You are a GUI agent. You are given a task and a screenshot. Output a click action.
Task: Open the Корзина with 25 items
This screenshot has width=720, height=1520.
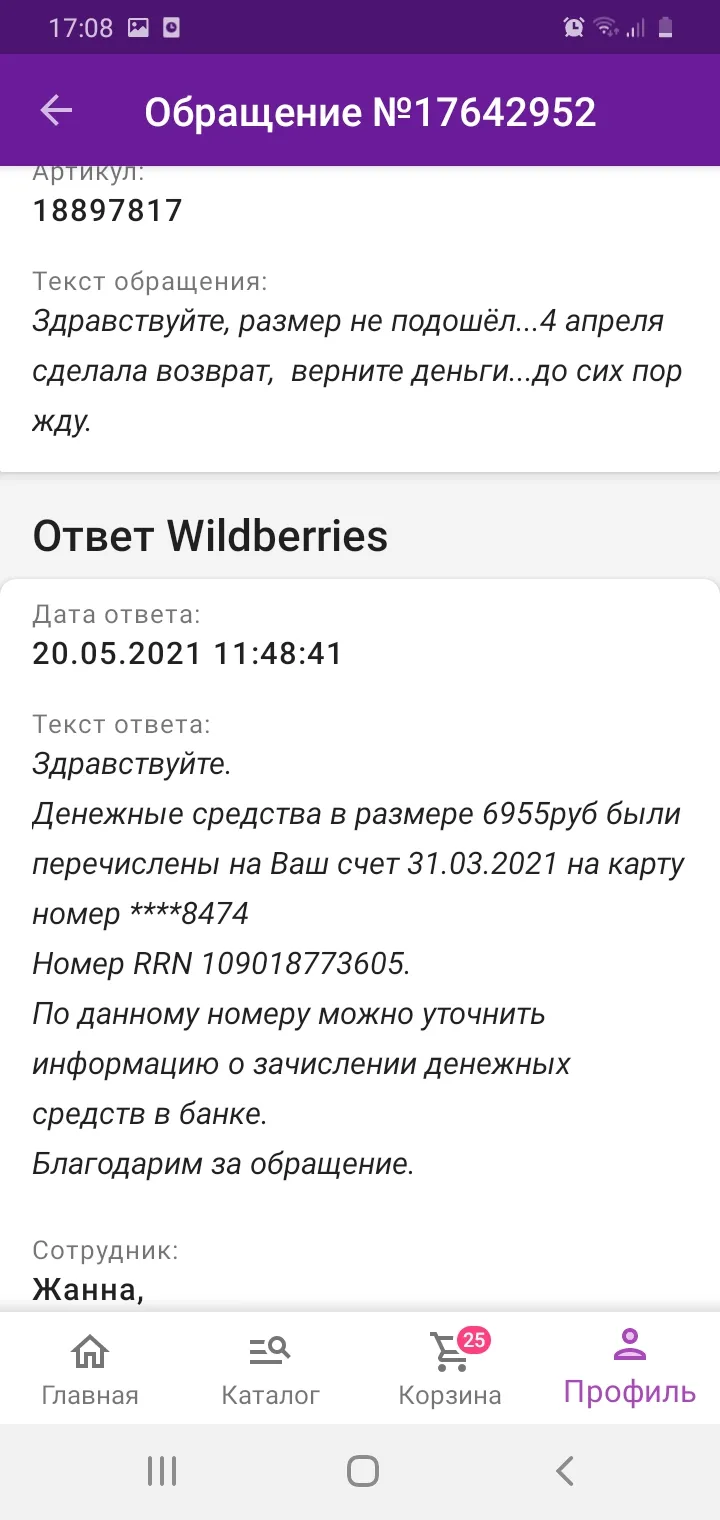click(x=450, y=1368)
